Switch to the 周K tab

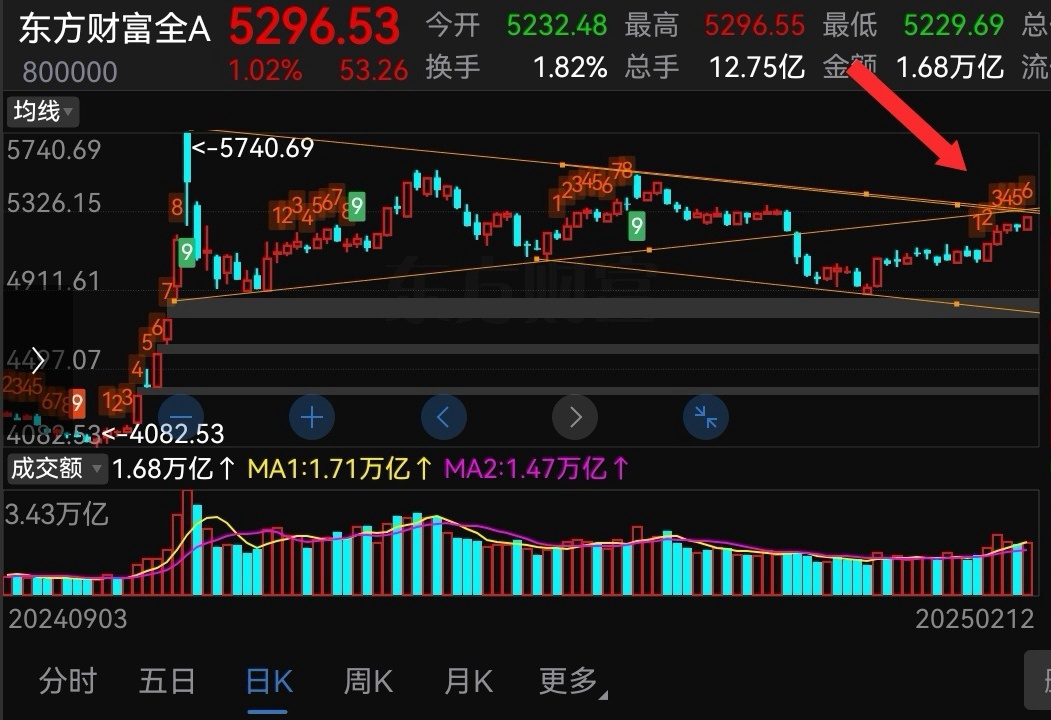coord(368,682)
